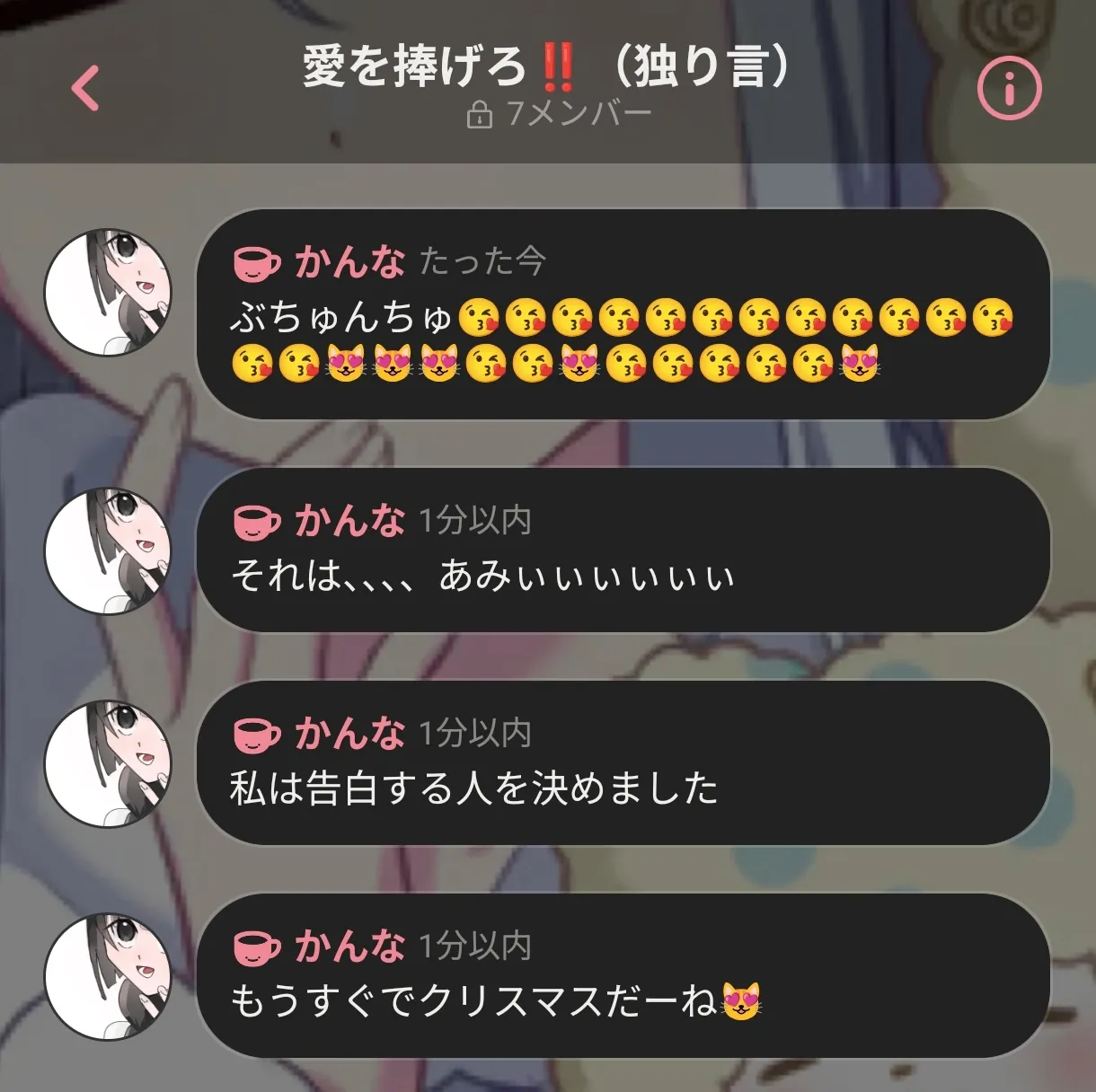View profile from avatar by 私は告白する人を決めました
Viewport: 1096px width, 1092px height.
[109, 763]
